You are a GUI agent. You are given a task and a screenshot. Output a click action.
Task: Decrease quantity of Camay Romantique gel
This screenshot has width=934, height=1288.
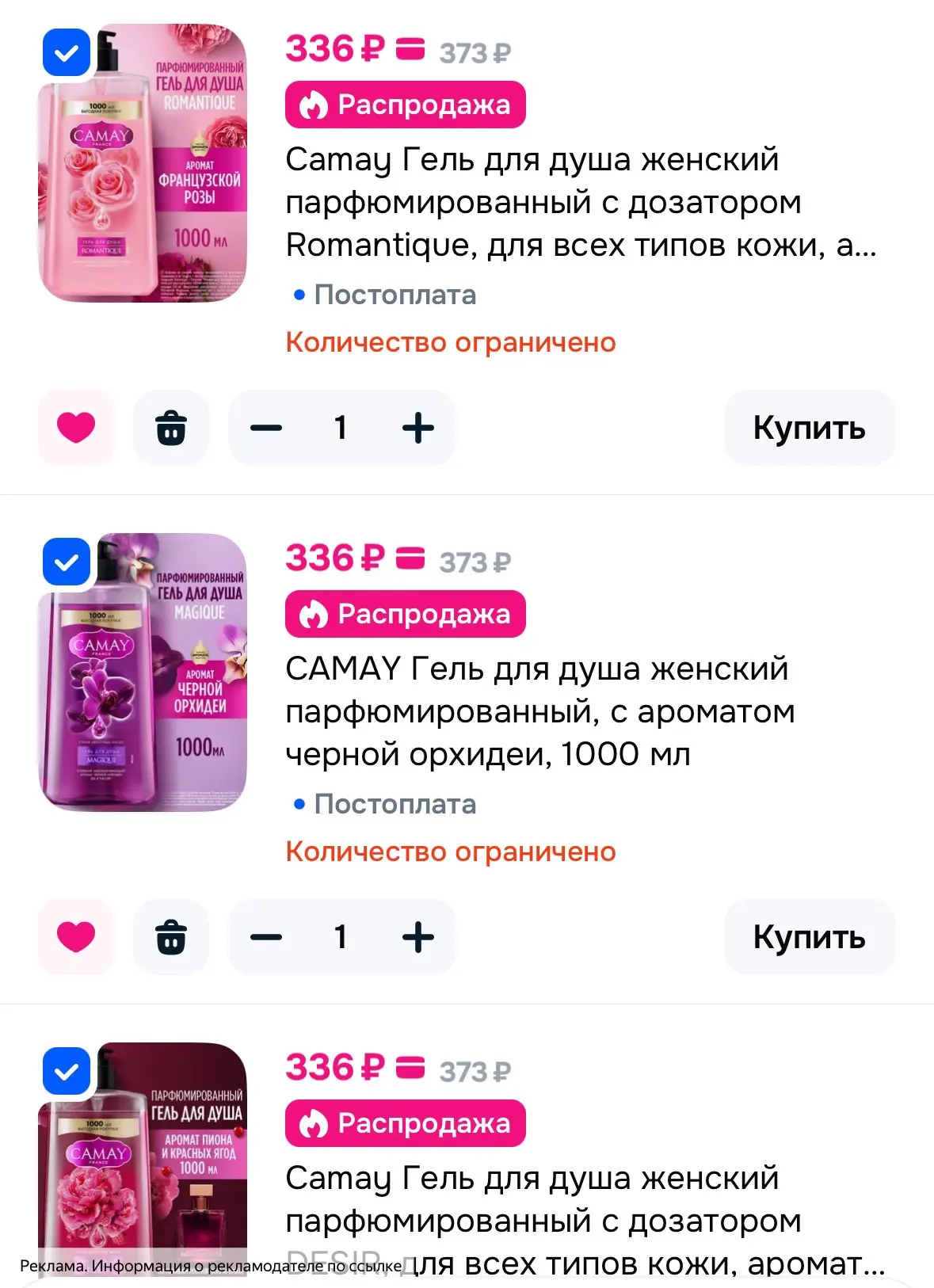tap(266, 428)
